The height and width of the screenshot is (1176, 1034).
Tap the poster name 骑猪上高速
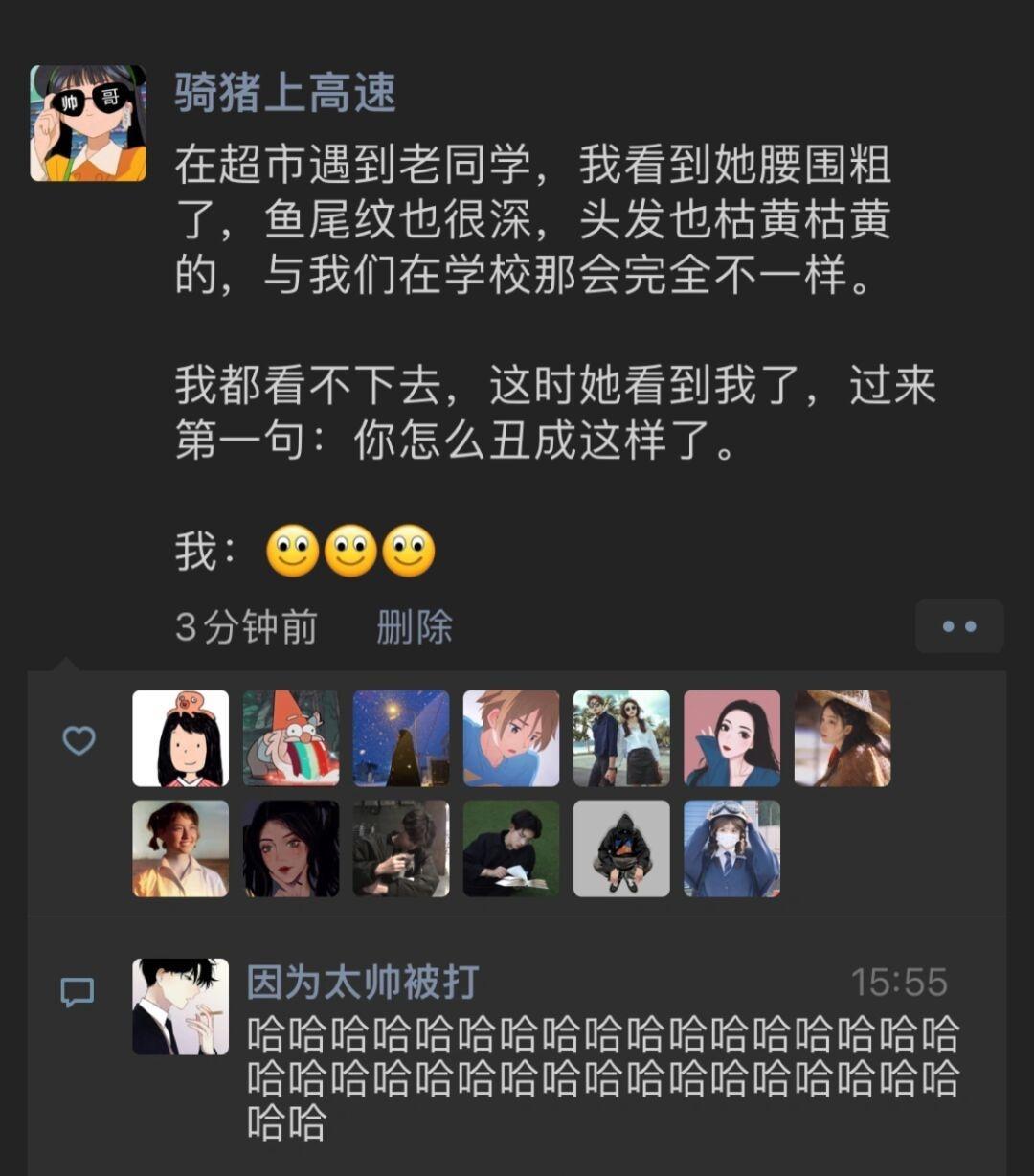point(284,93)
